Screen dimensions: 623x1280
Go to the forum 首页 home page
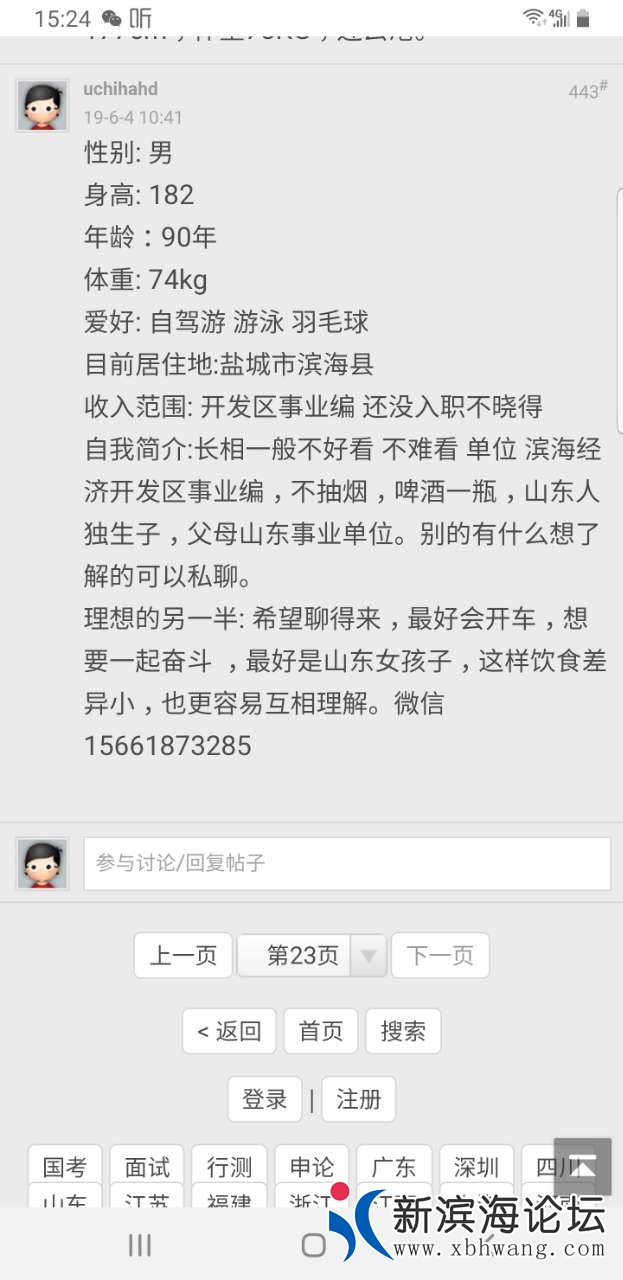pos(321,1031)
